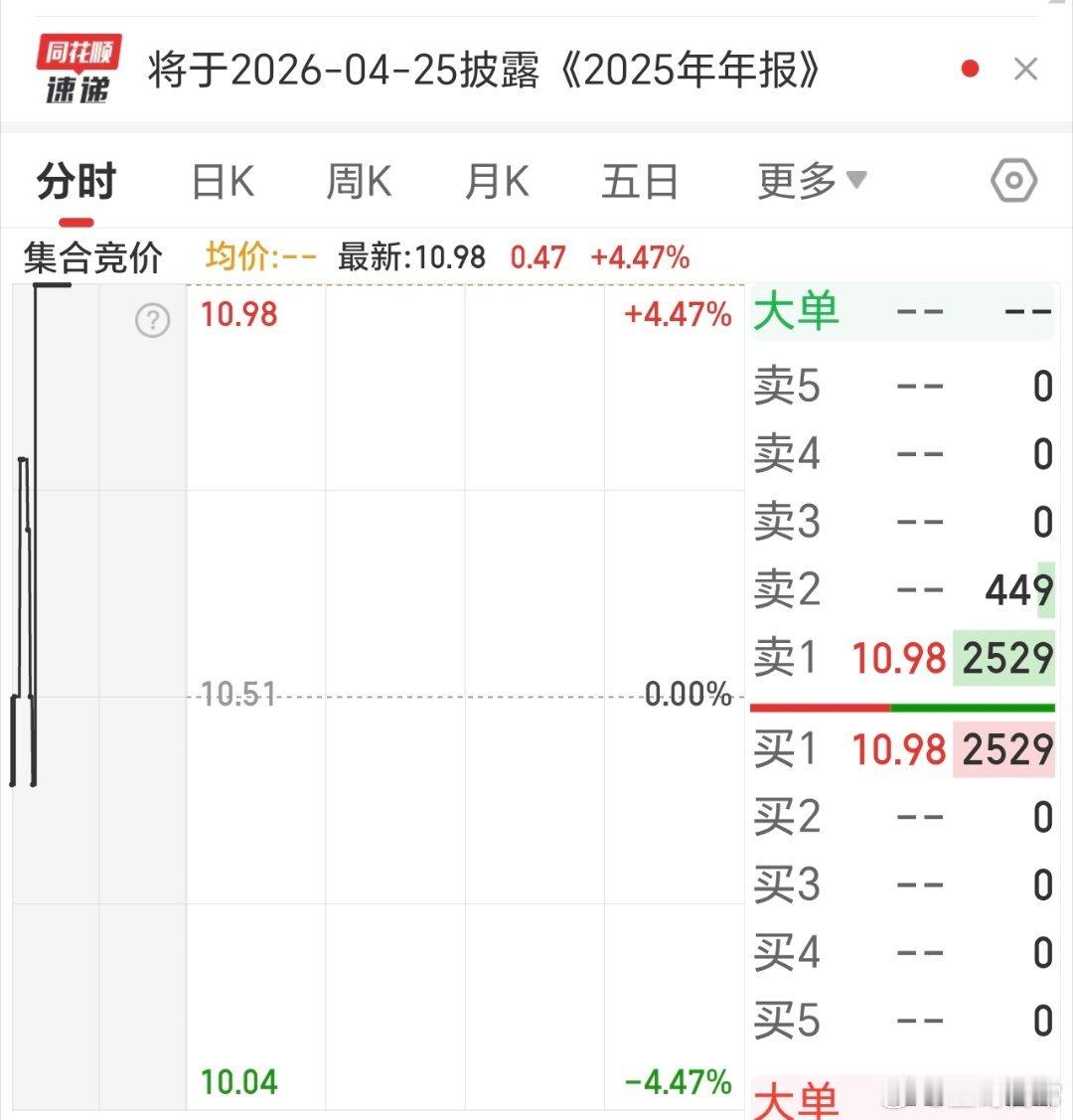Click the red unread notification dot
The height and width of the screenshot is (1120, 1073).
[x=965, y=69]
